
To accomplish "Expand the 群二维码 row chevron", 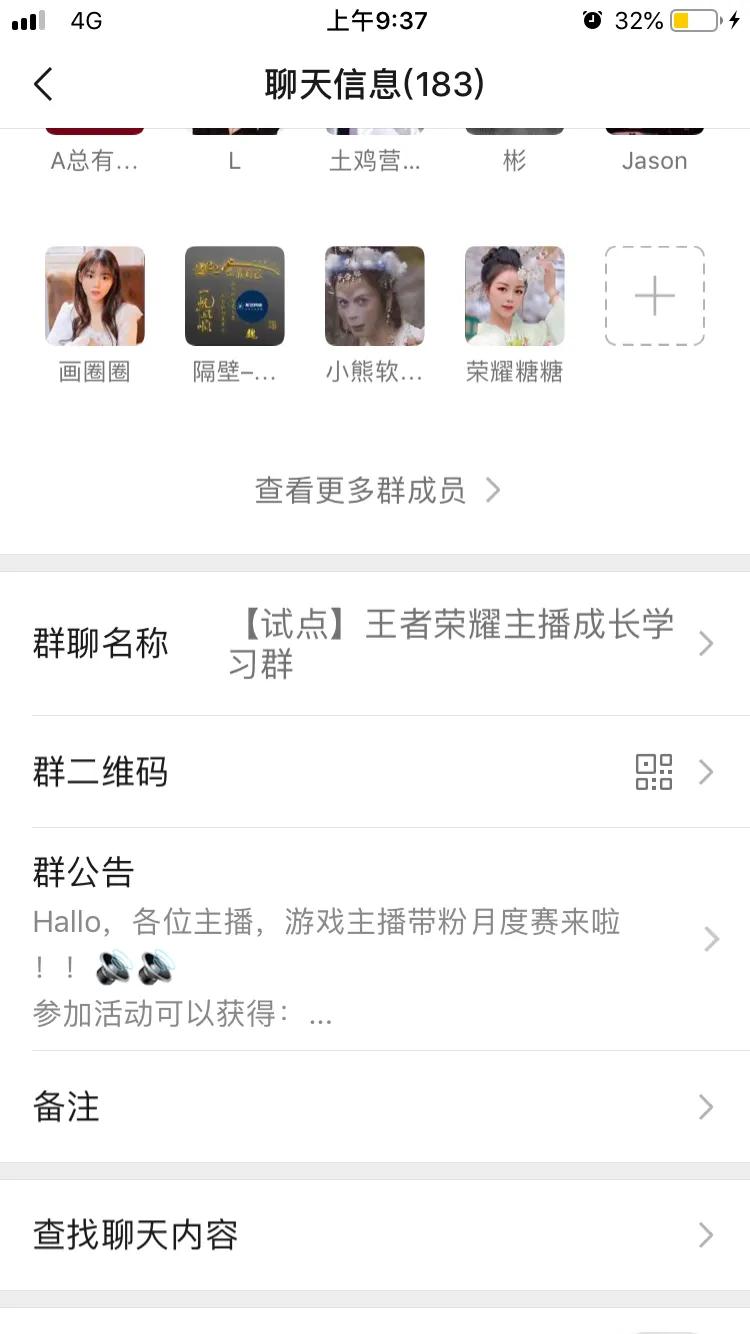I will (x=706, y=771).
